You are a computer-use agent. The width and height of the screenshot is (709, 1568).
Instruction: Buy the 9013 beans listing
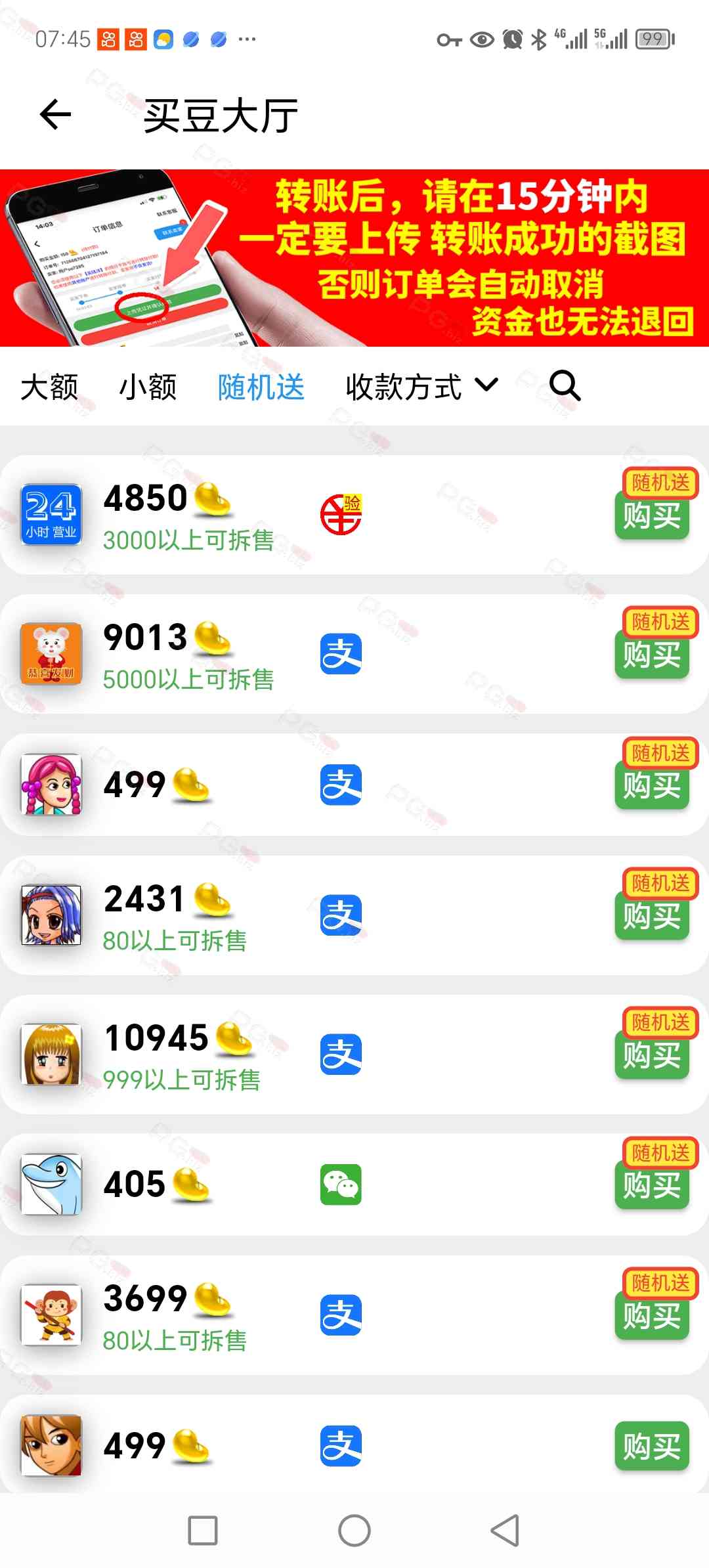coord(651,655)
